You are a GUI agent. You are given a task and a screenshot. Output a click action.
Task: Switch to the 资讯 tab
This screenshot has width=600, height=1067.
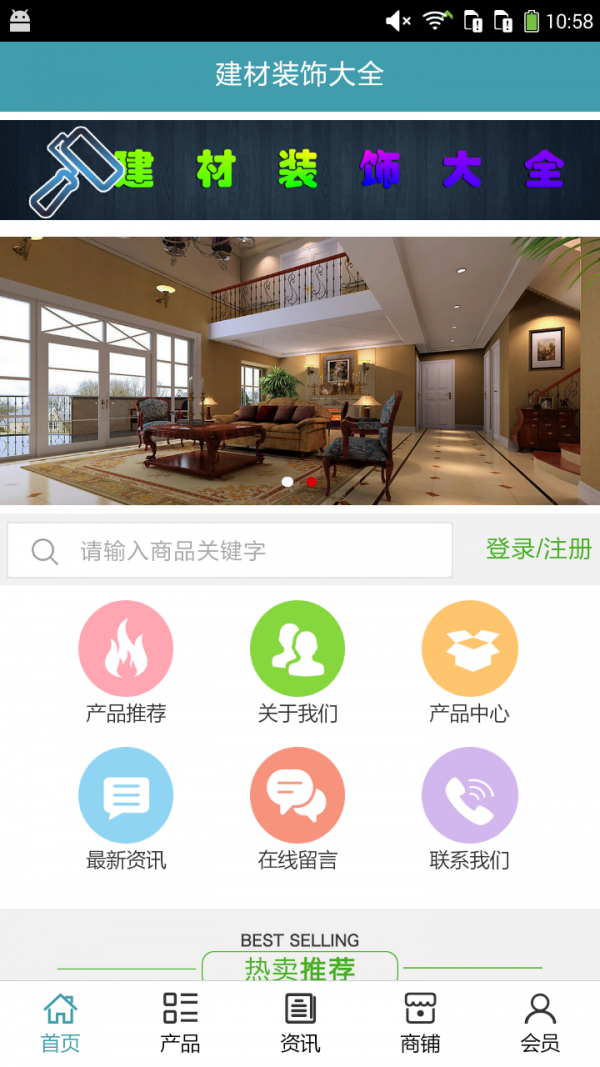coord(300,1022)
